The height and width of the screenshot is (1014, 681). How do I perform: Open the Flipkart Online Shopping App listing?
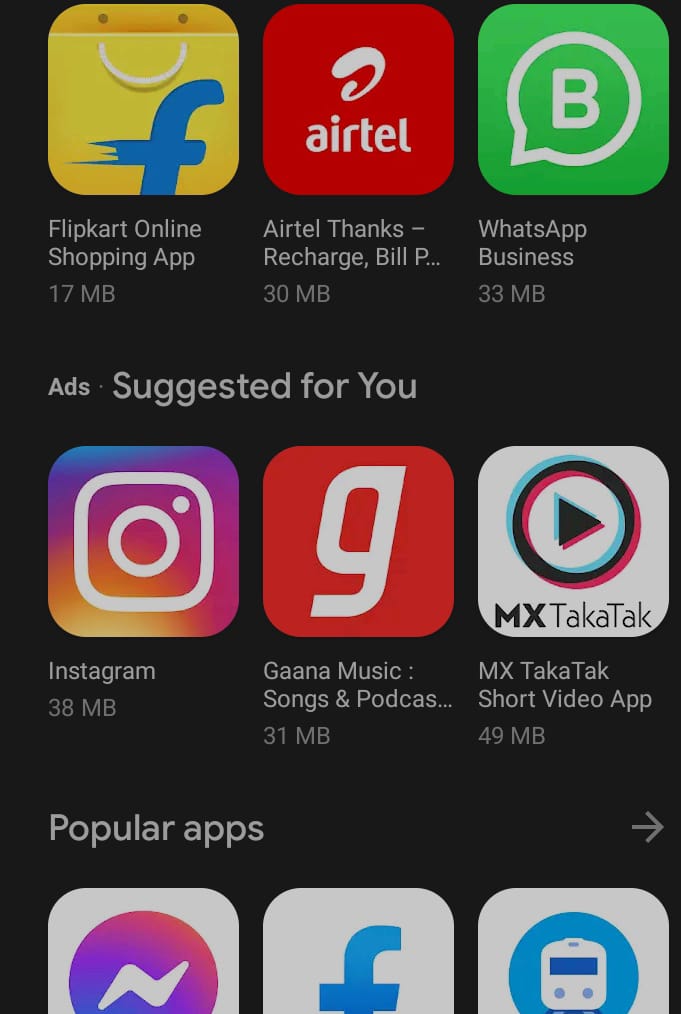click(143, 100)
